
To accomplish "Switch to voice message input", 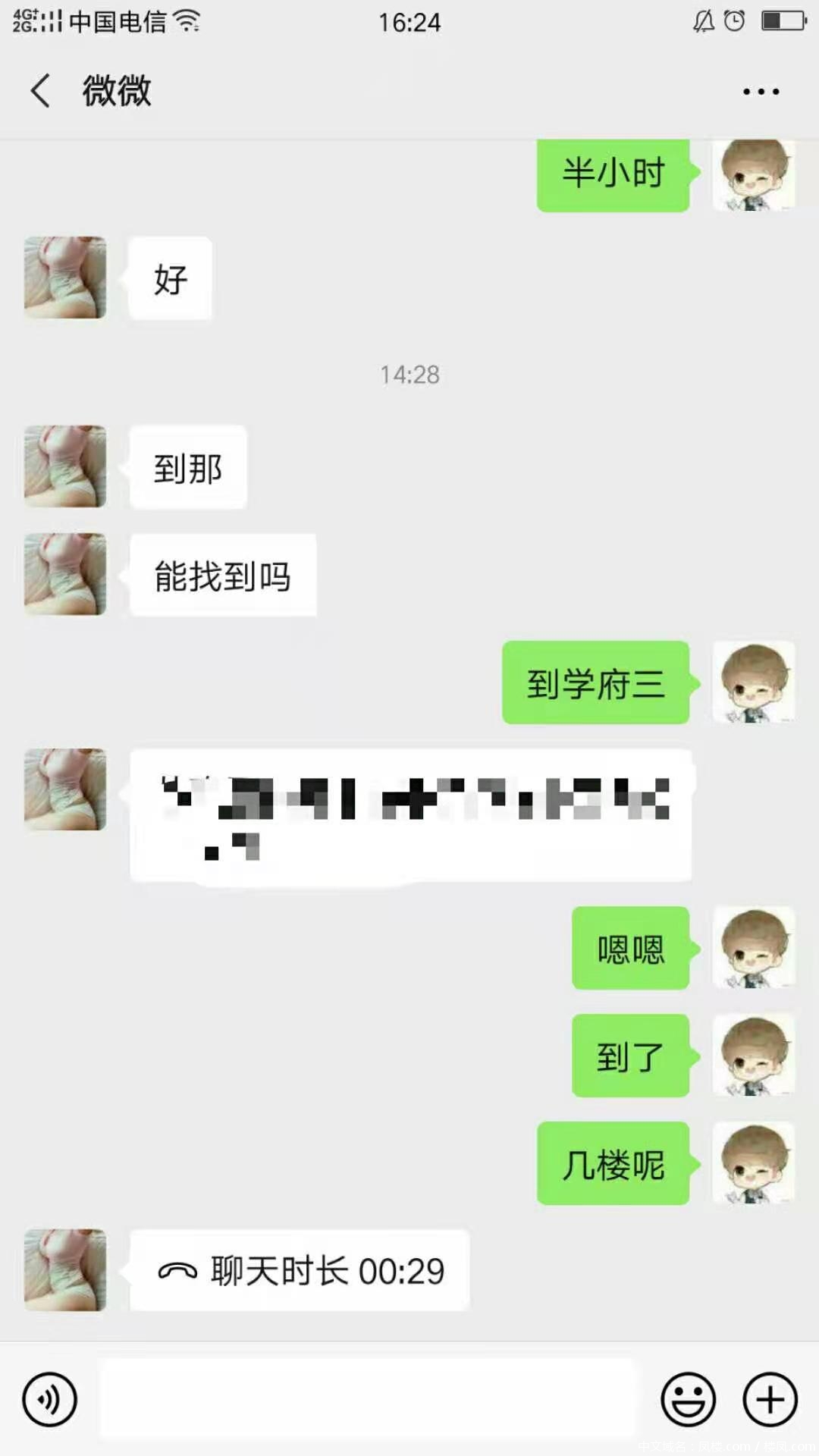I will pyautogui.click(x=50, y=1399).
